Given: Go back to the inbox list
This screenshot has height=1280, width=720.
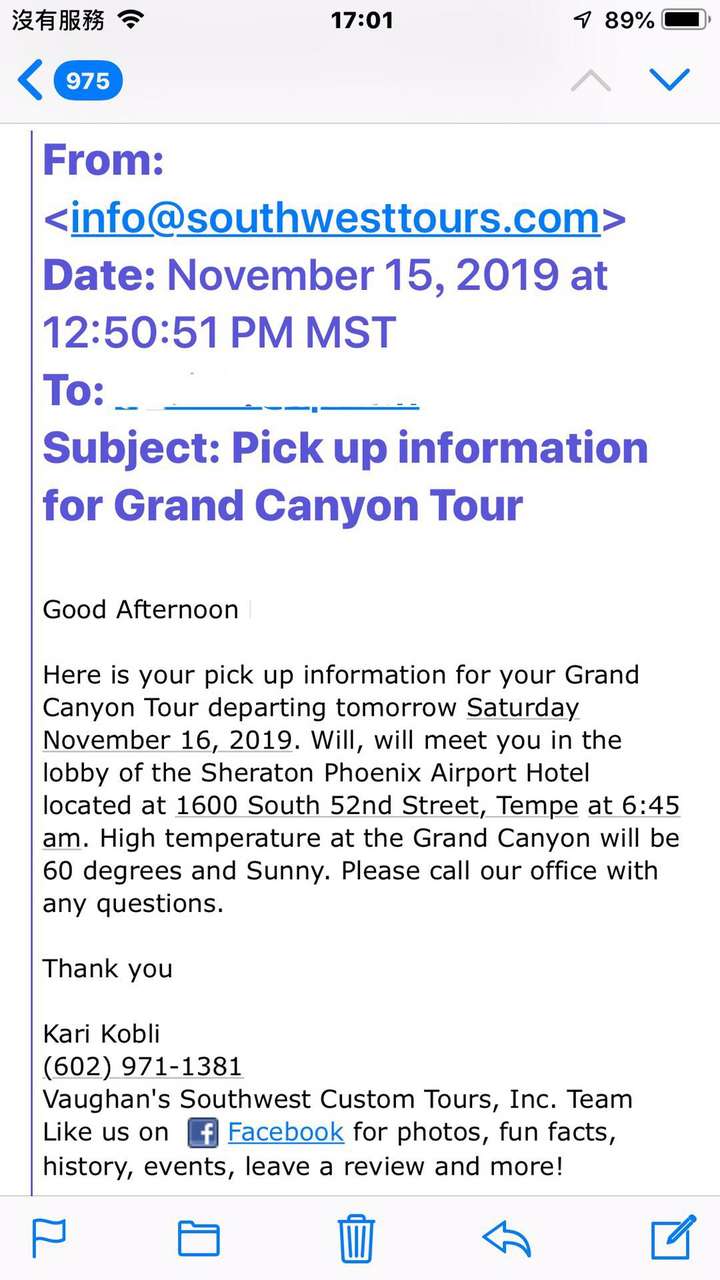Looking at the screenshot, I should point(70,80).
